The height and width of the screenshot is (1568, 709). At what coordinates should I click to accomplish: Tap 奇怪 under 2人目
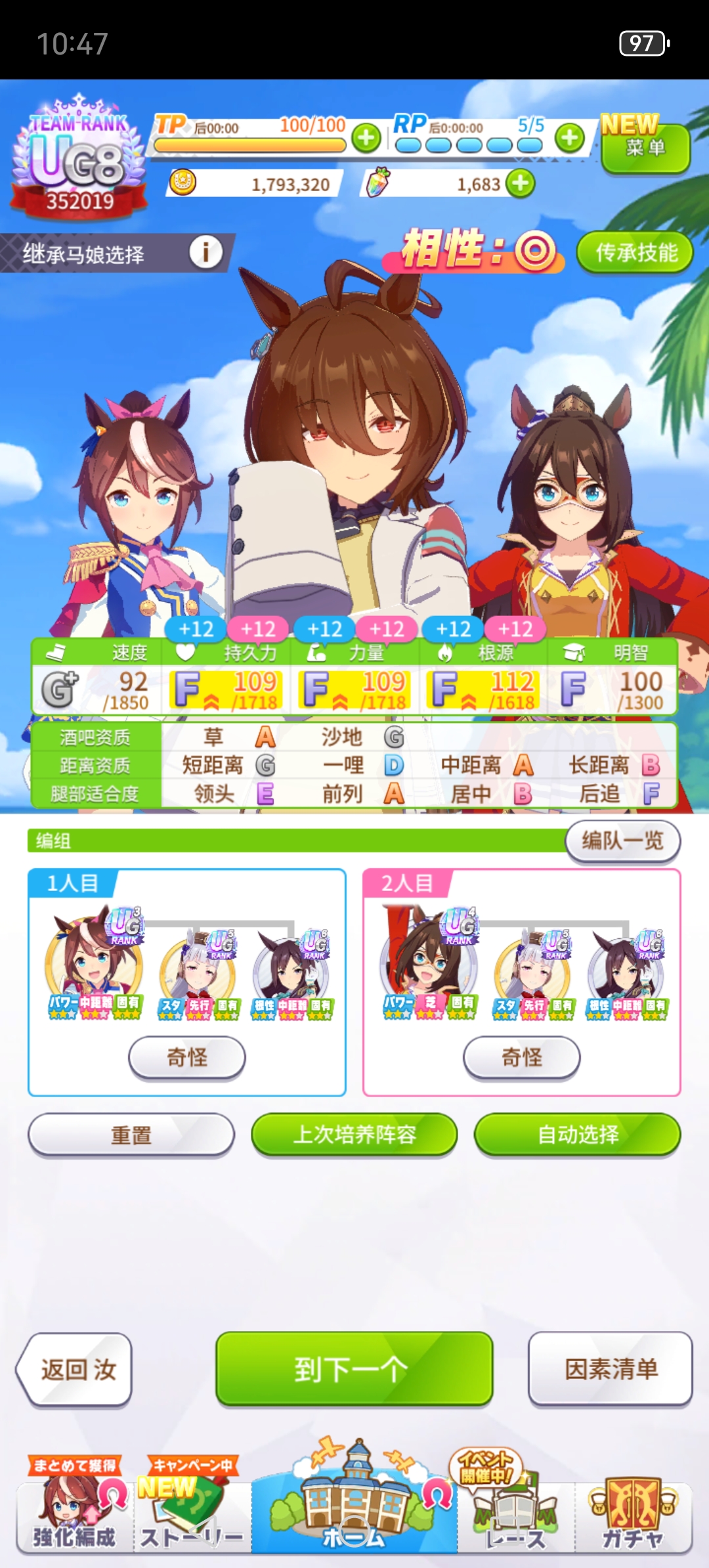tap(522, 1057)
